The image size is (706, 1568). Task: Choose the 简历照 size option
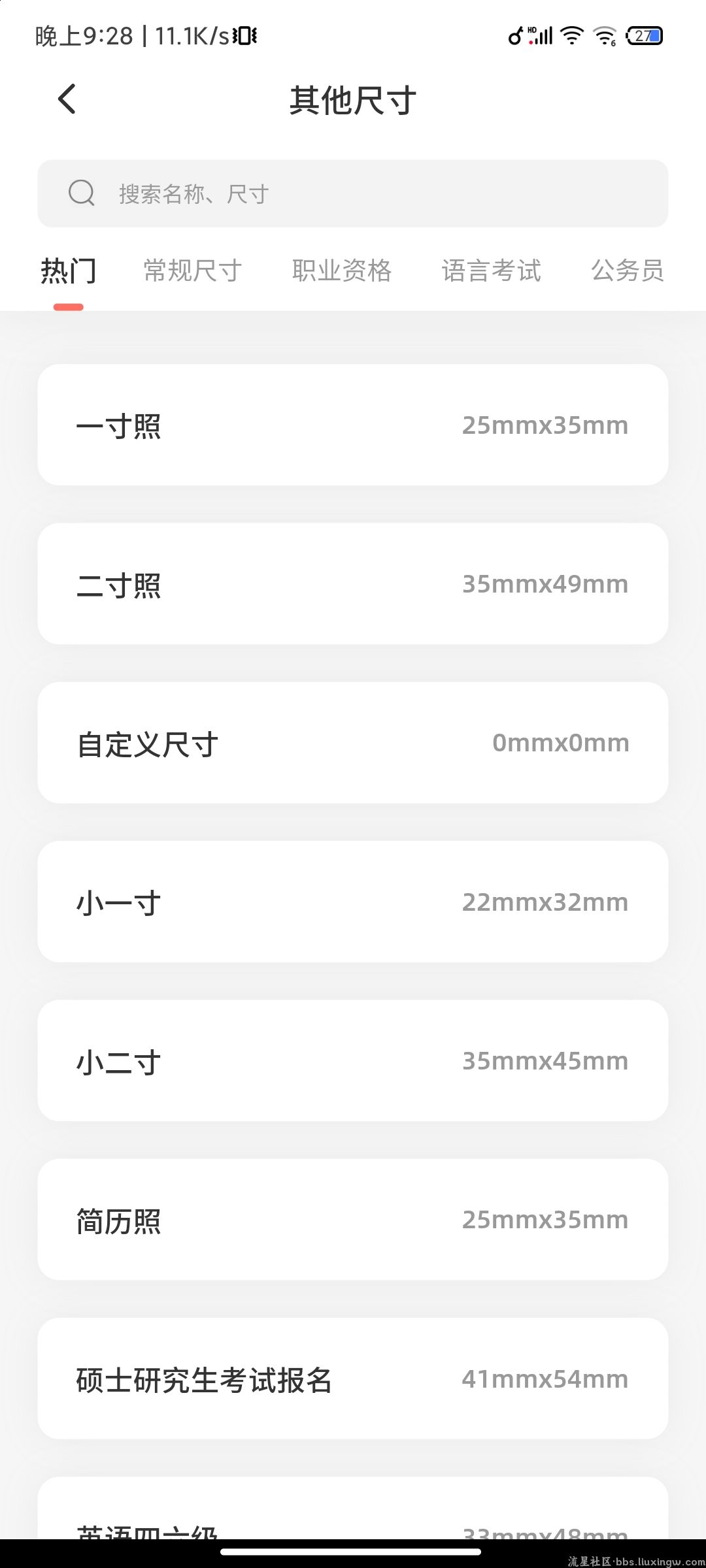pyautogui.click(x=353, y=1220)
